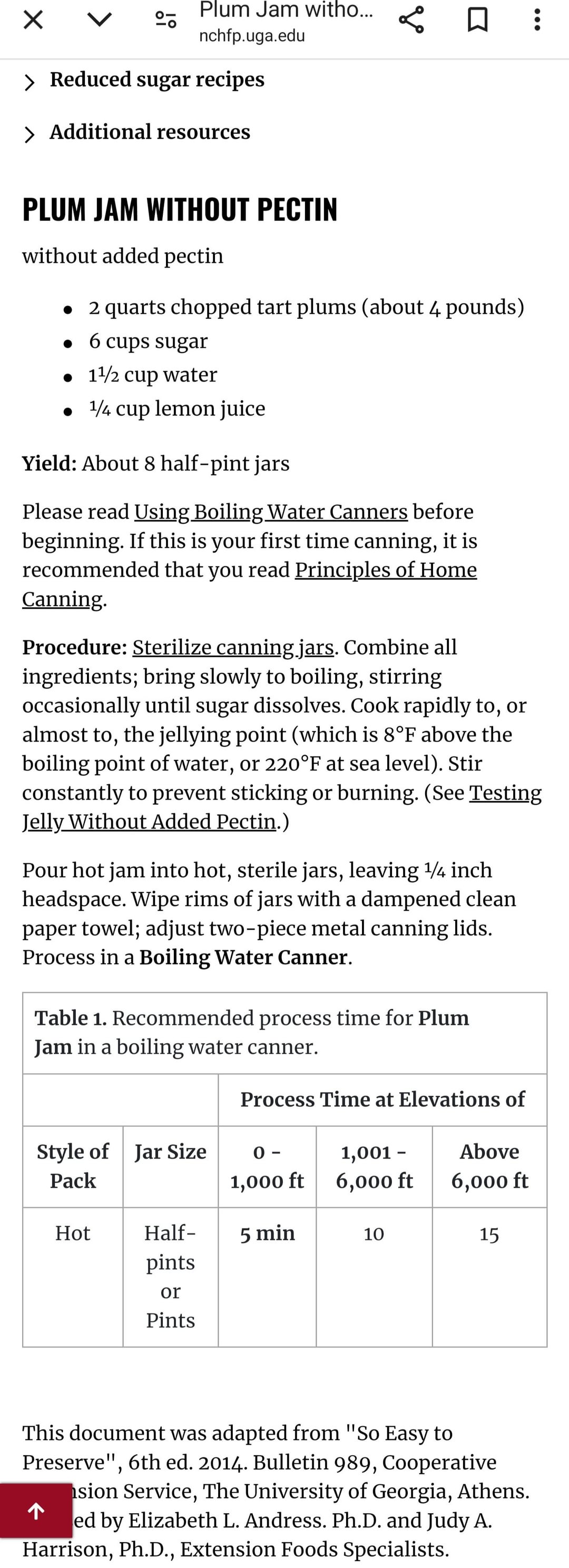The height and width of the screenshot is (1568, 569).
Task: Open site settings icon beside the URL
Action: click(x=165, y=20)
